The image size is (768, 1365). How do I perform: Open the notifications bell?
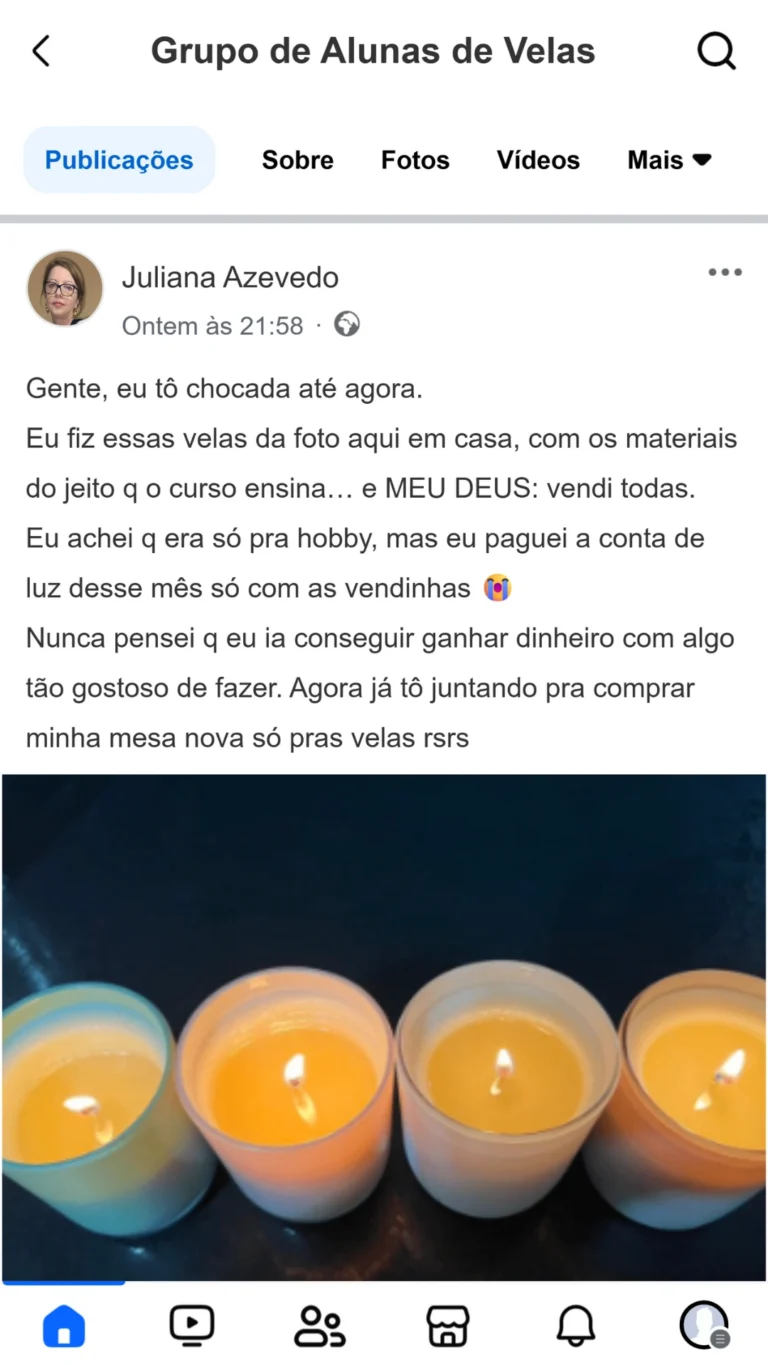pyautogui.click(x=575, y=1326)
